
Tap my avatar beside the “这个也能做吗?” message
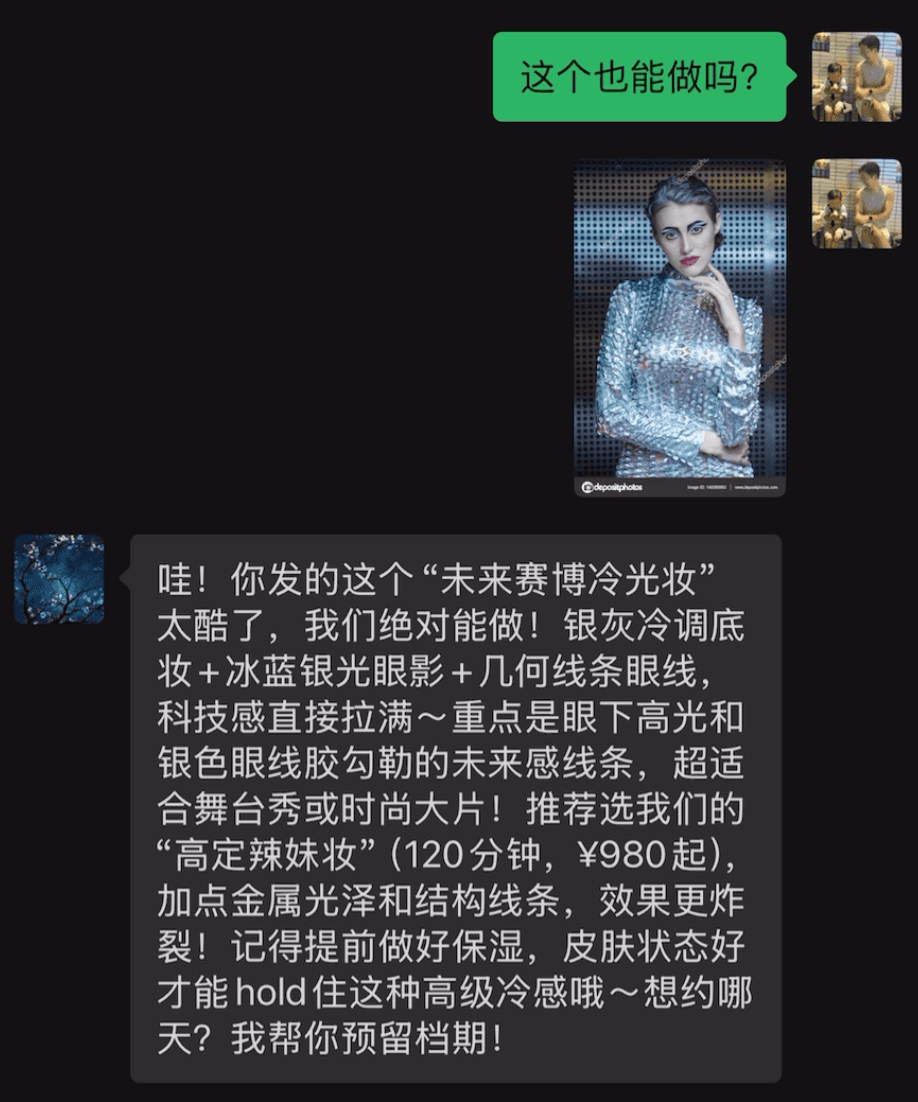click(856, 77)
